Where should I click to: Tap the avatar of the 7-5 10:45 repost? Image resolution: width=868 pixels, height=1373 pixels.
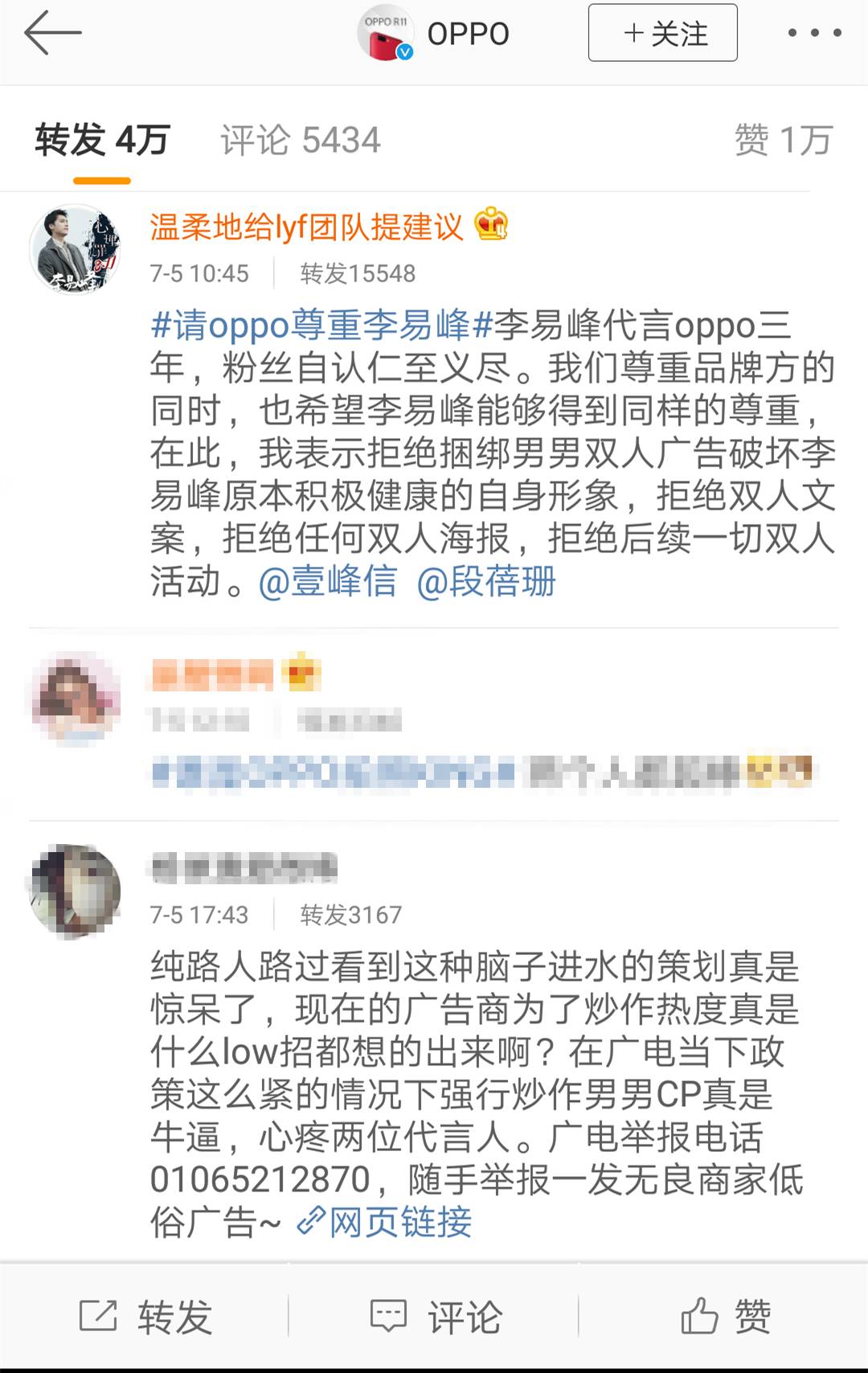coord(75,250)
